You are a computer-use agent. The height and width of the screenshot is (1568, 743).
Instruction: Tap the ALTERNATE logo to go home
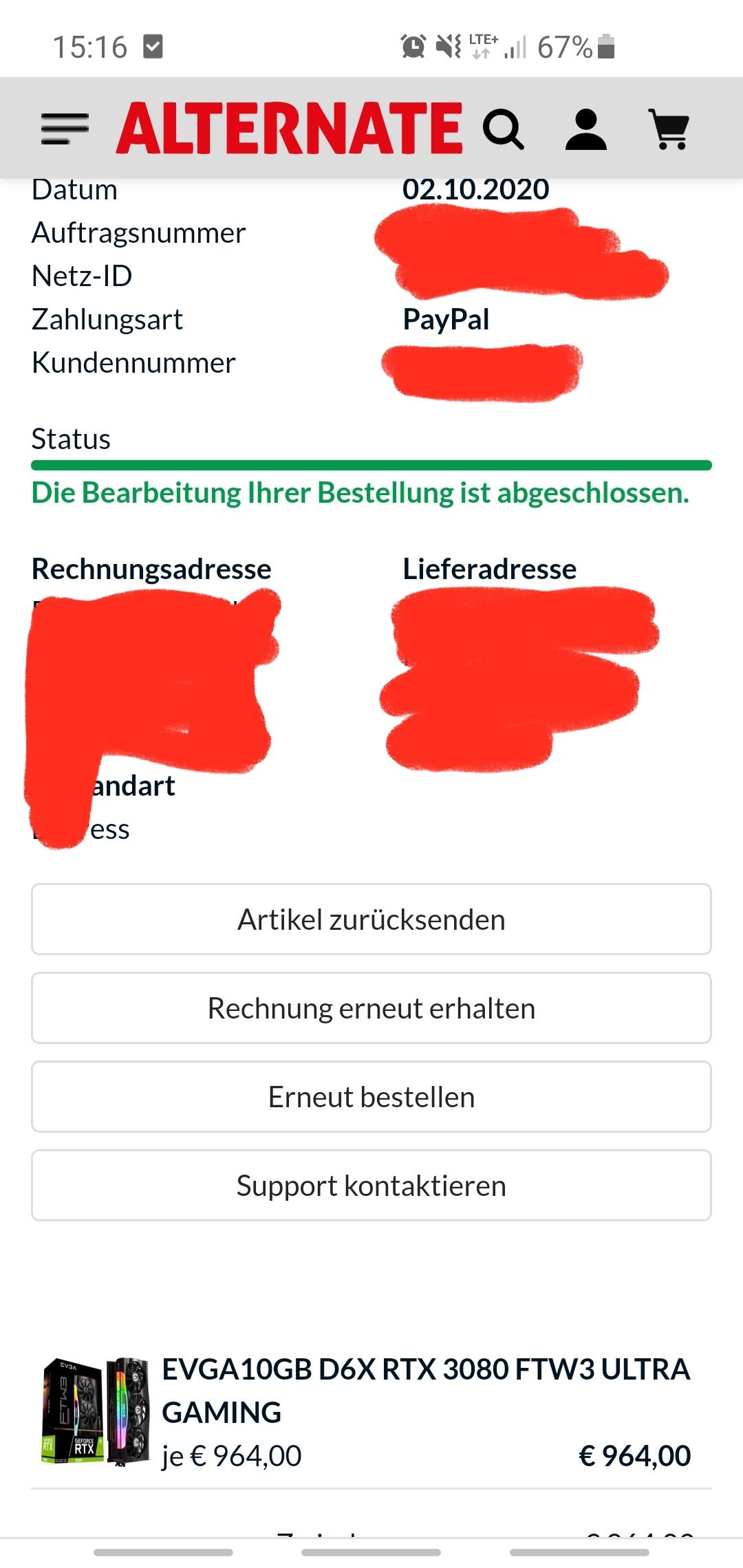pyautogui.click(x=289, y=128)
